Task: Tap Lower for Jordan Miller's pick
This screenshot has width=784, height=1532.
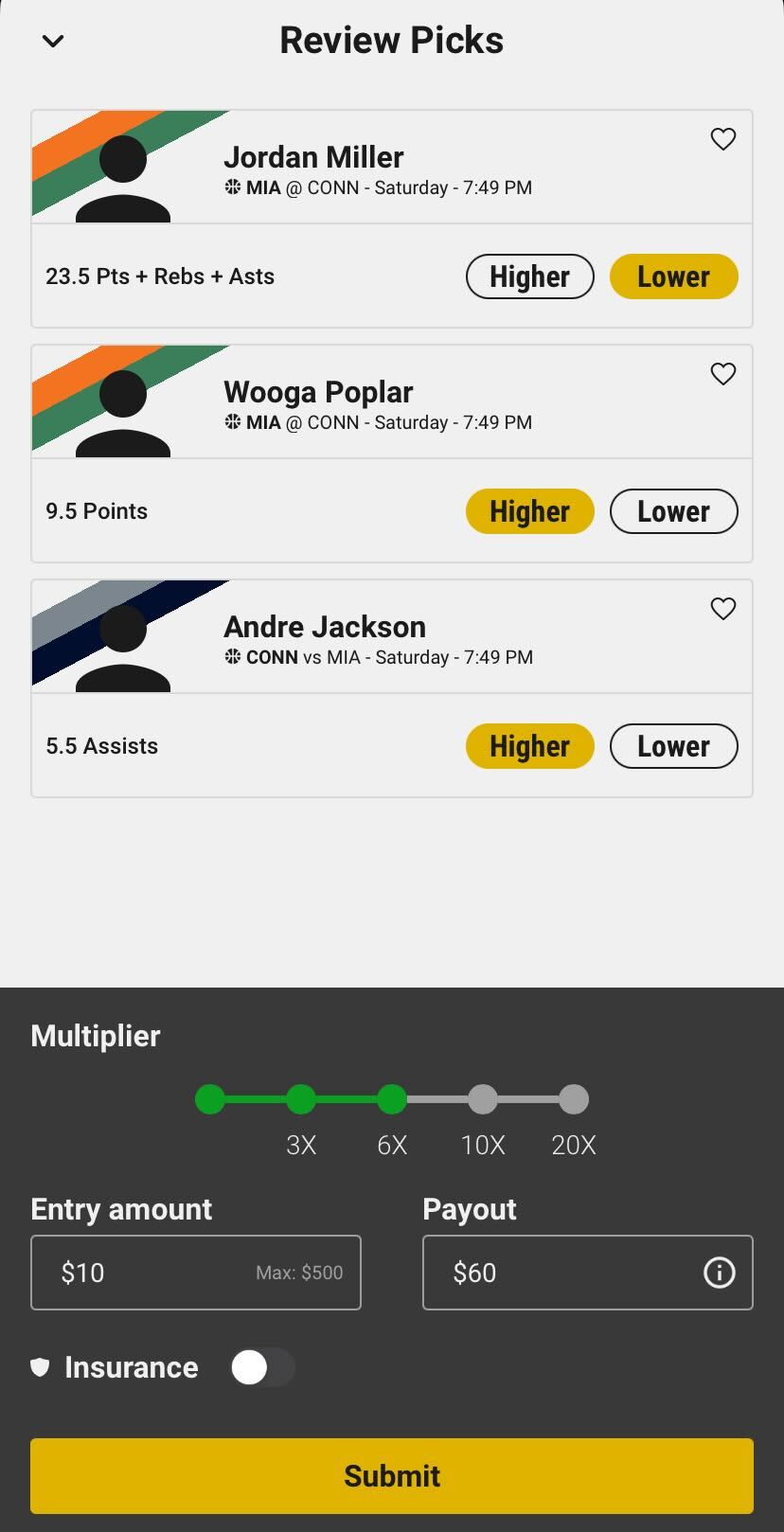Action: pyautogui.click(x=674, y=276)
